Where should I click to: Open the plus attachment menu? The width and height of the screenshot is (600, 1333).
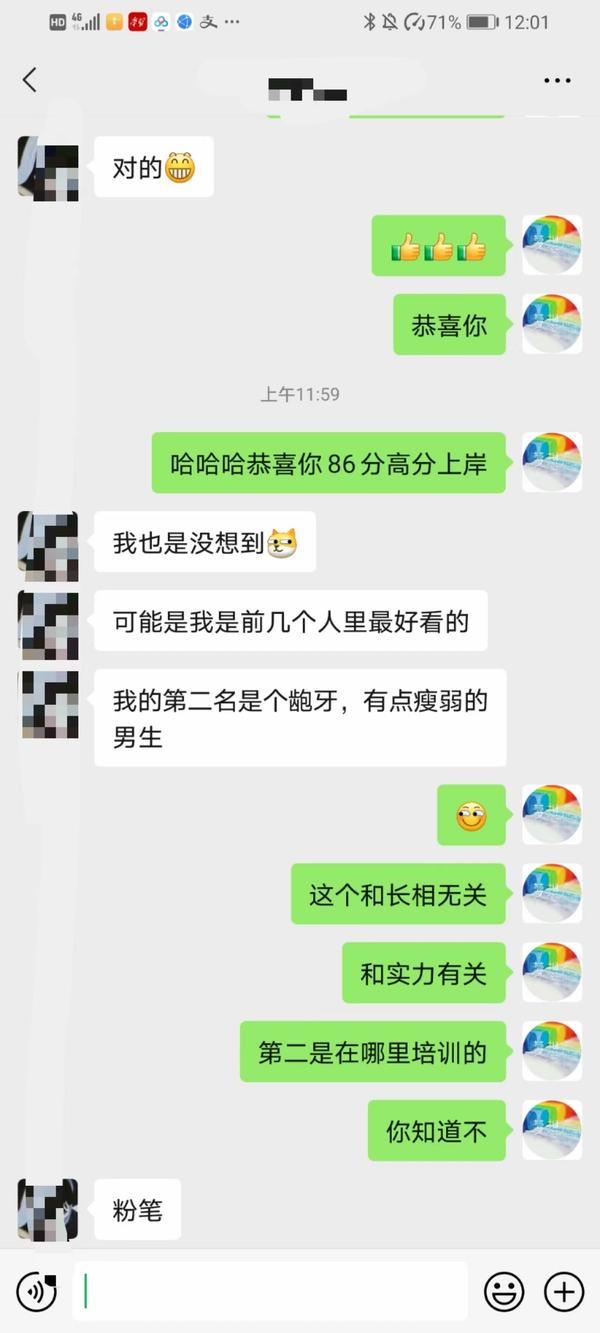pos(564,1291)
